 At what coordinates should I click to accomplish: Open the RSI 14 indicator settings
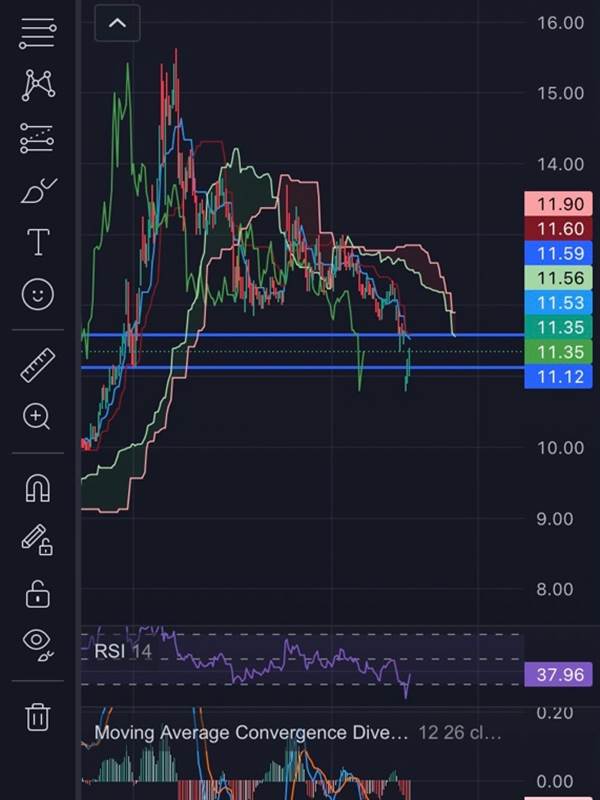coord(123,652)
